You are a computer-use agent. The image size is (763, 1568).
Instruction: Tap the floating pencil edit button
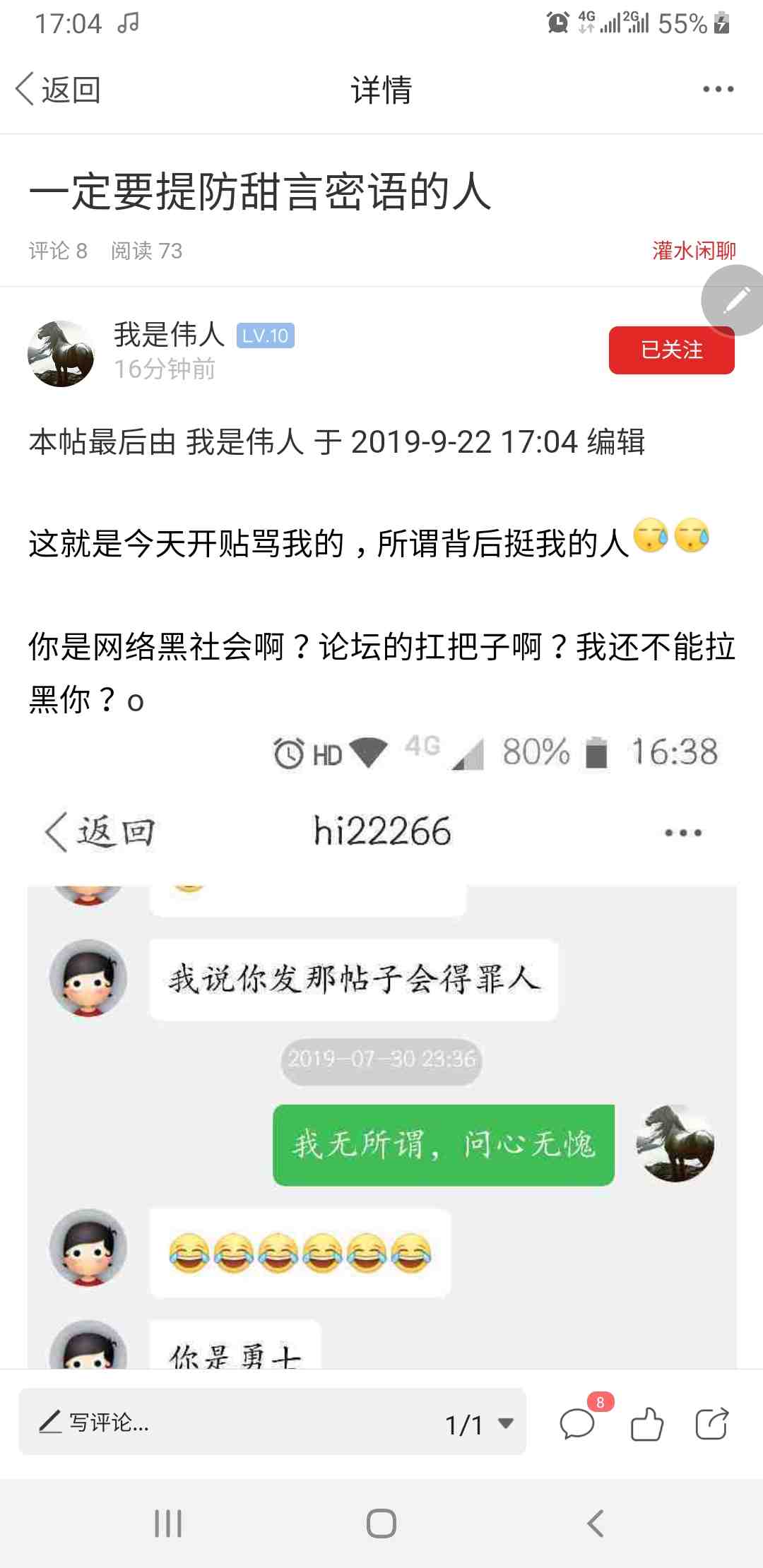point(735,300)
